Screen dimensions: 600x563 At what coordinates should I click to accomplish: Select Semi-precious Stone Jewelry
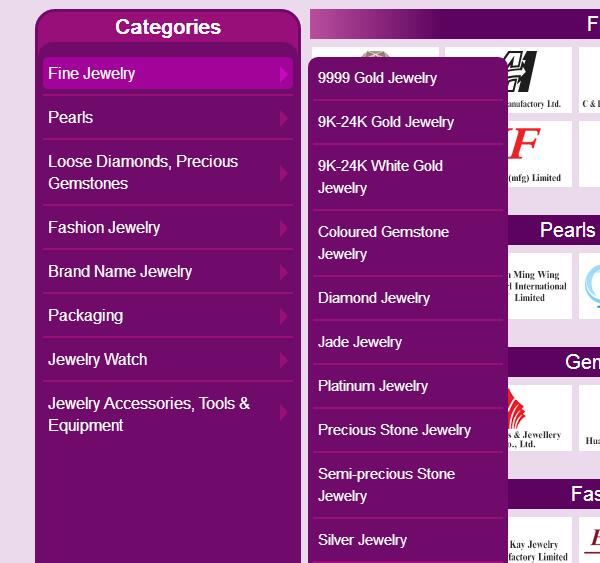386,485
